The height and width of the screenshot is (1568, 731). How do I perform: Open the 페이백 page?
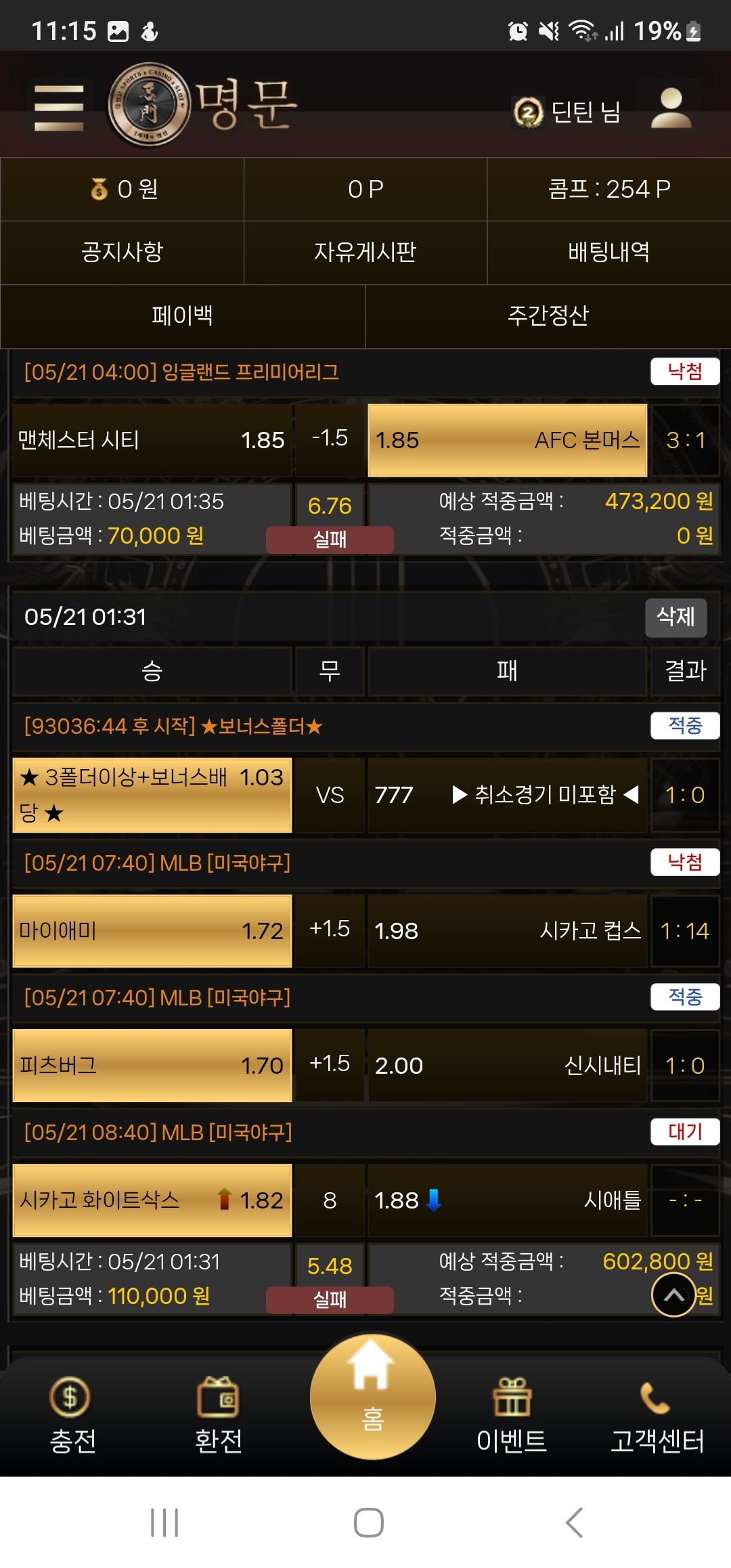coord(183,315)
